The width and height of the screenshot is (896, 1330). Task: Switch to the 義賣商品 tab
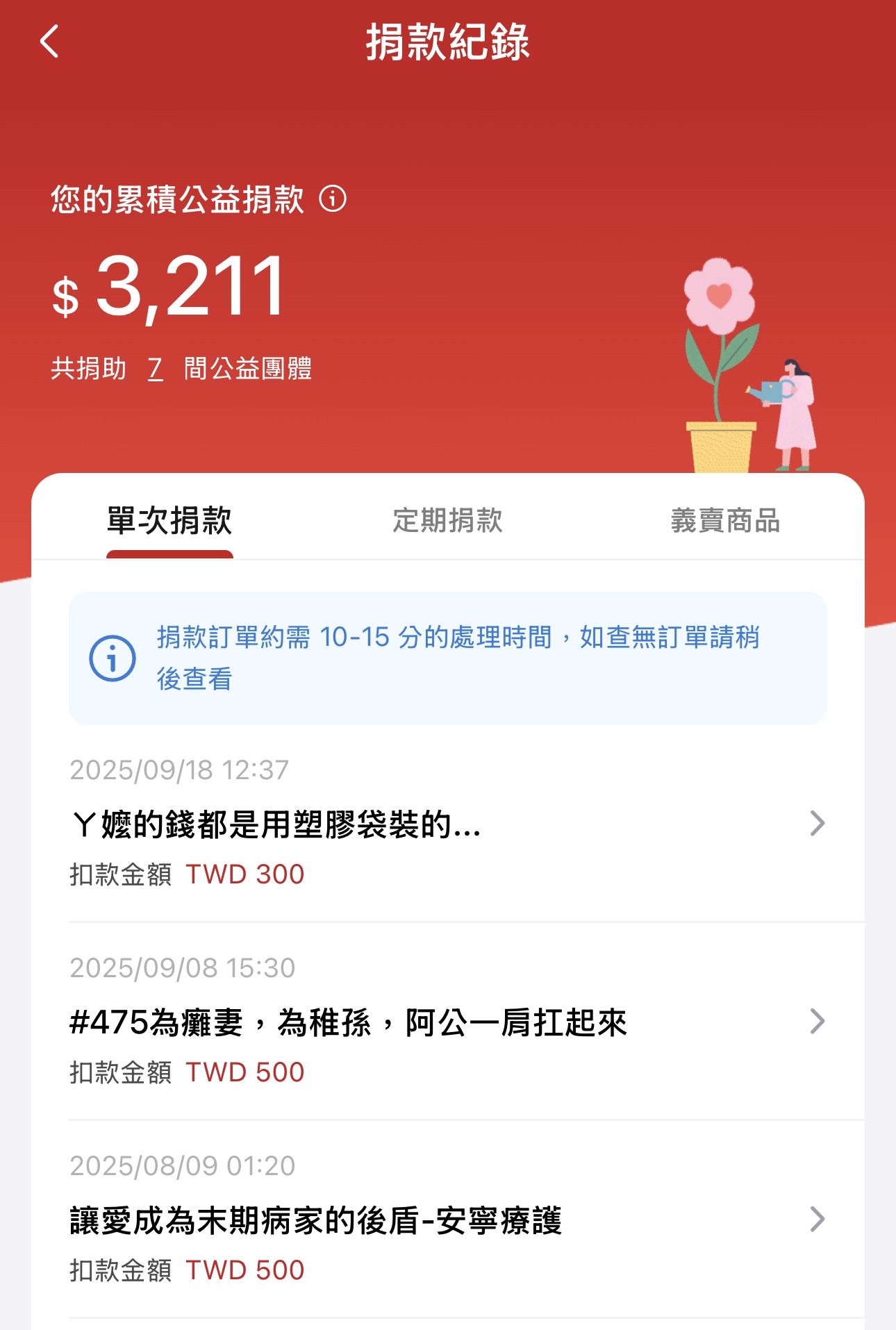click(725, 521)
